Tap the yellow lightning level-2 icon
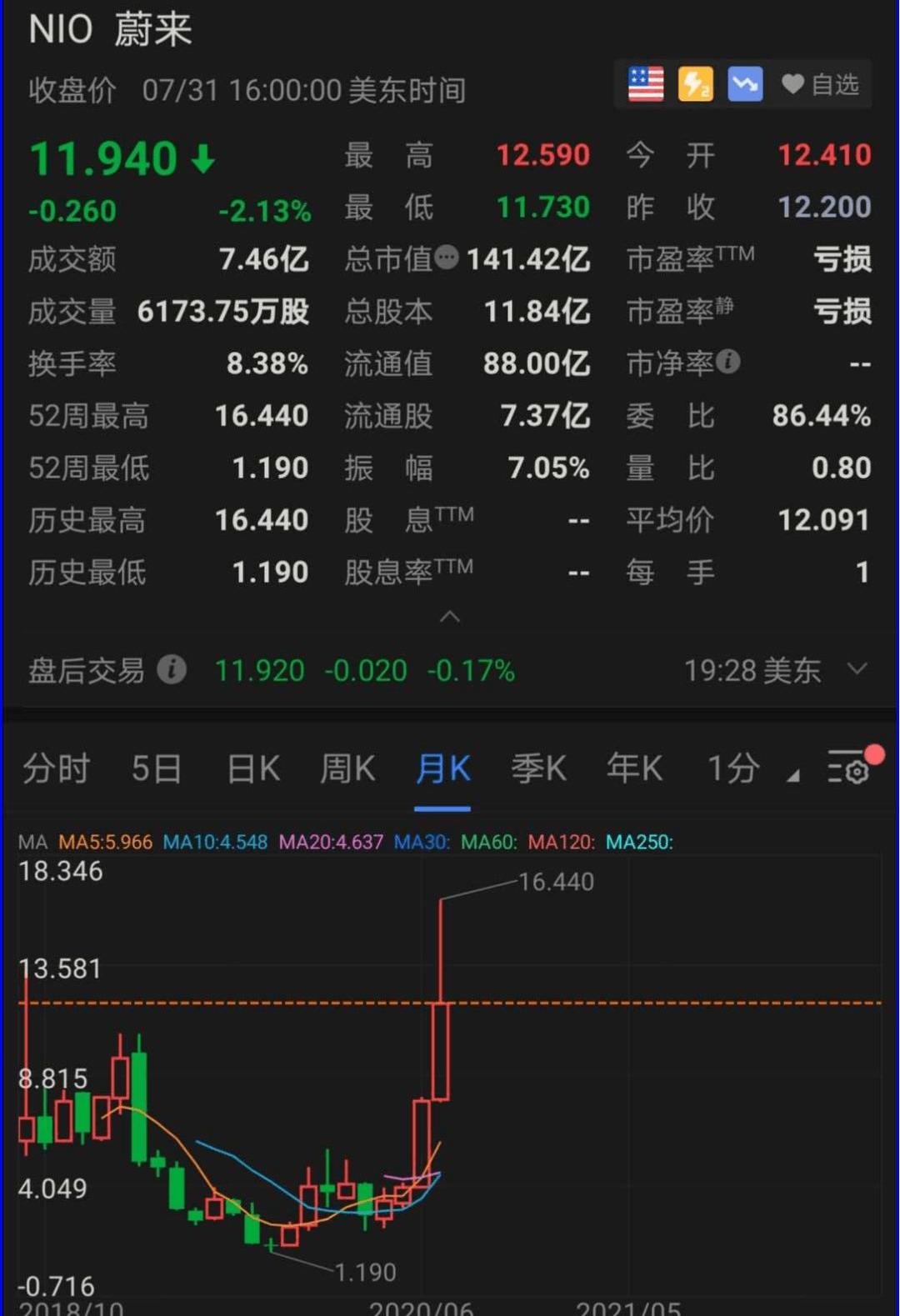Image resolution: width=900 pixels, height=1316 pixels. (695, 84)
